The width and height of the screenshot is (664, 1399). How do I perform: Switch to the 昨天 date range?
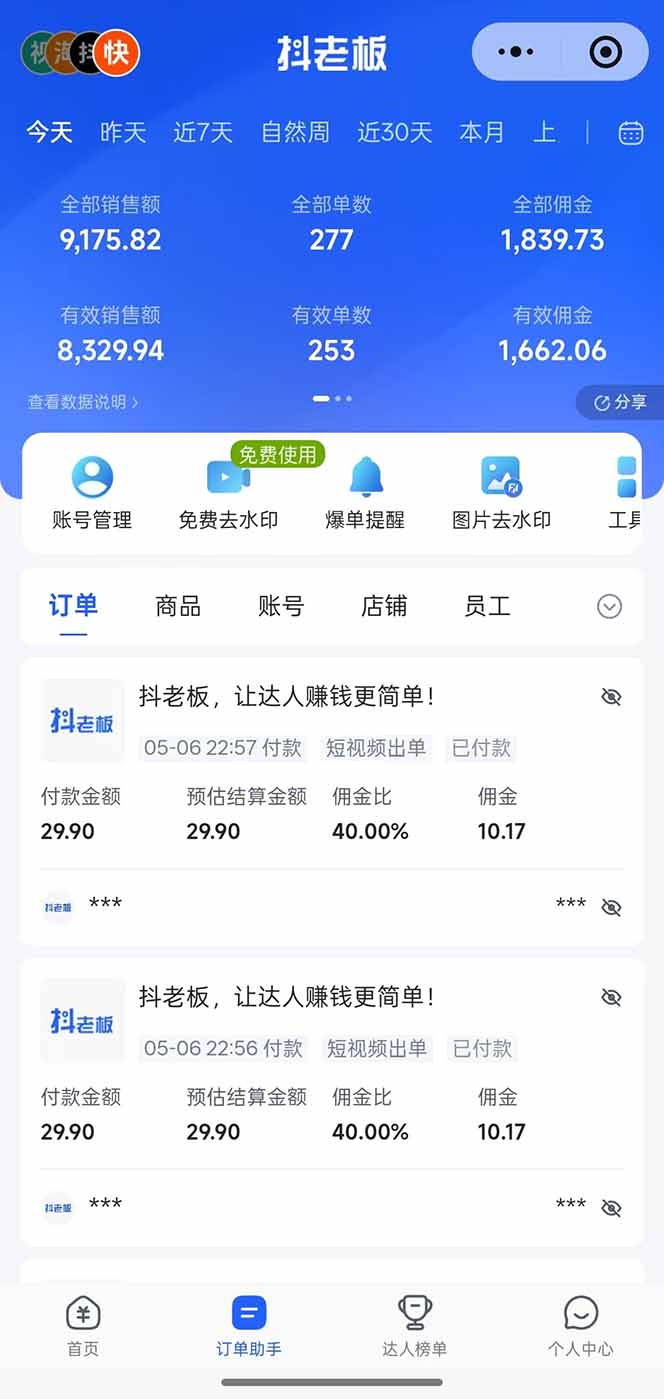123,132
